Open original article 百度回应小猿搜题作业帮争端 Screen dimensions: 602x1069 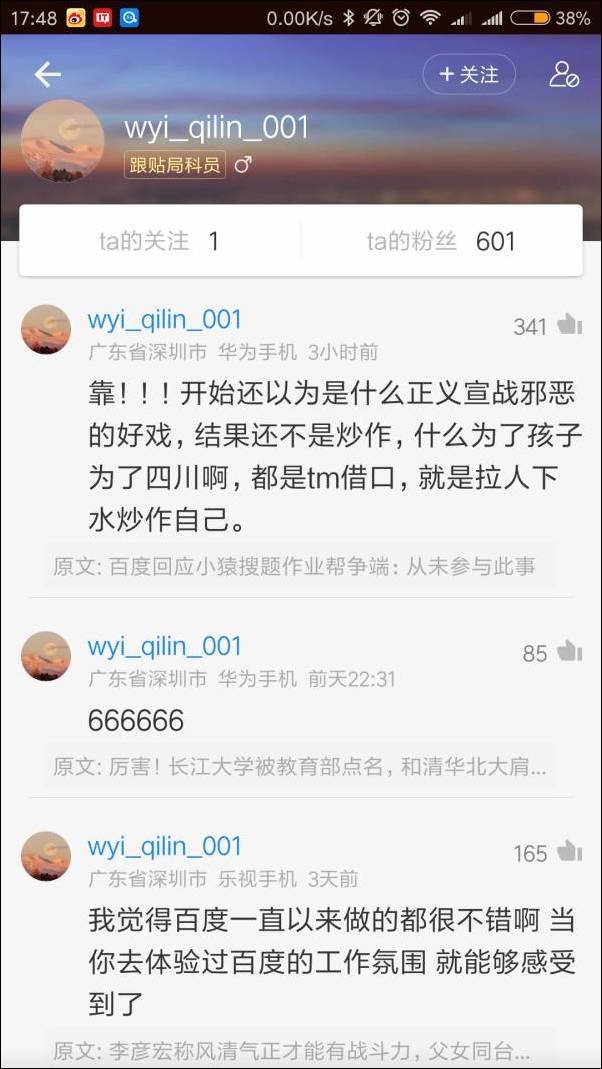295,566
